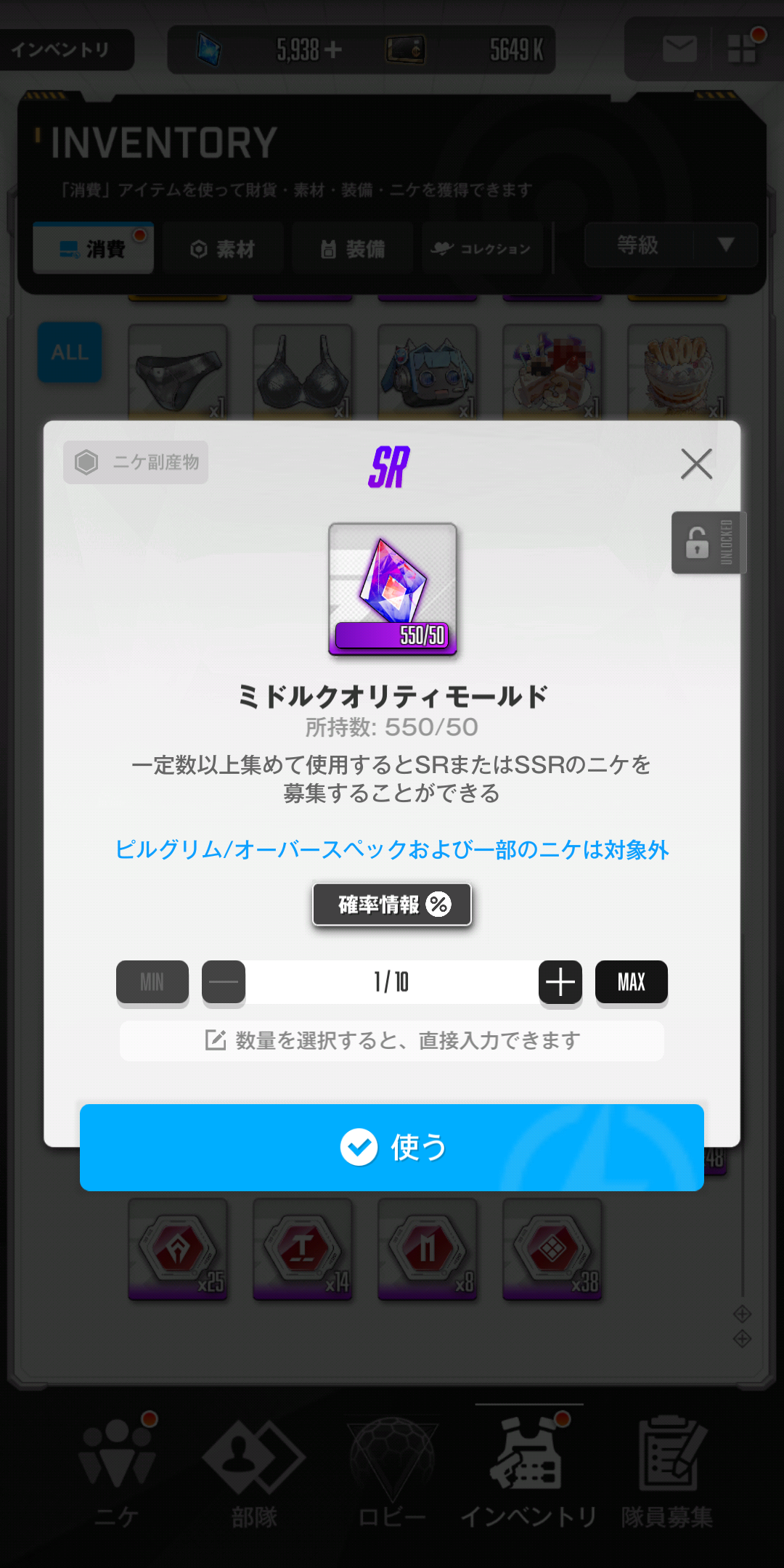Close the item detail dialog
Viewport: 784px width, 1568px height.
point(696,464)
